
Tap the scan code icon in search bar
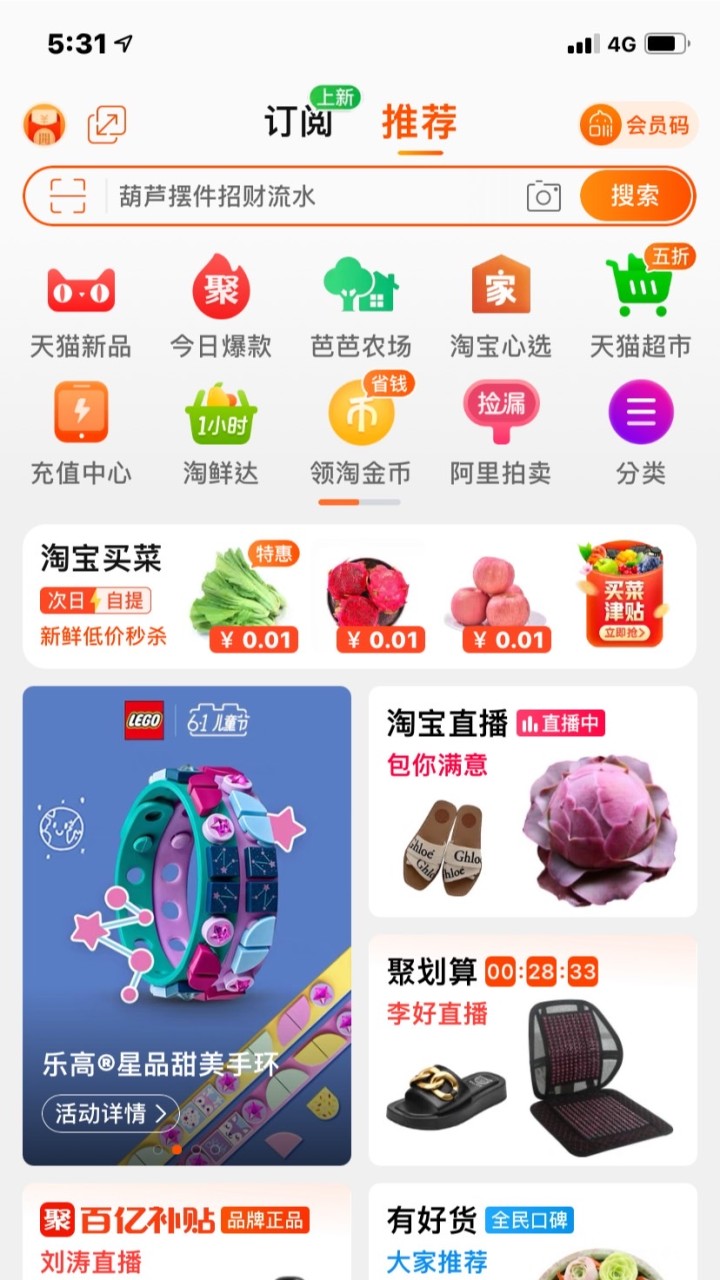coord(67,196)
